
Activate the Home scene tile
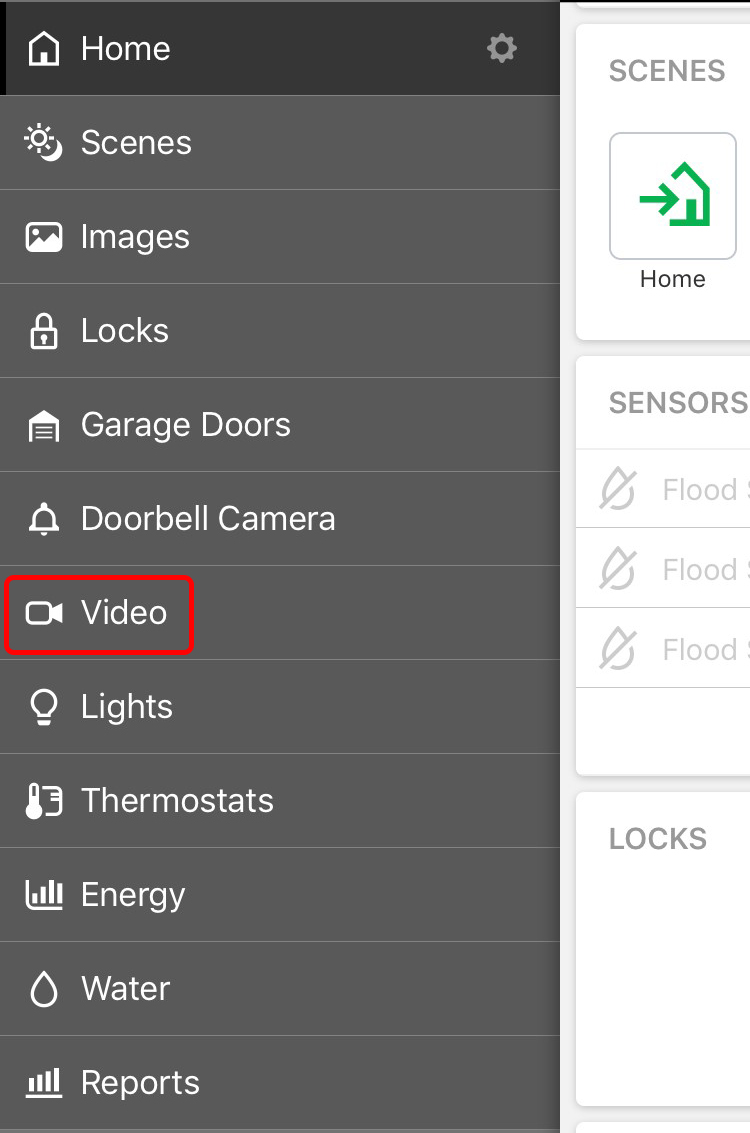point(673,196)
